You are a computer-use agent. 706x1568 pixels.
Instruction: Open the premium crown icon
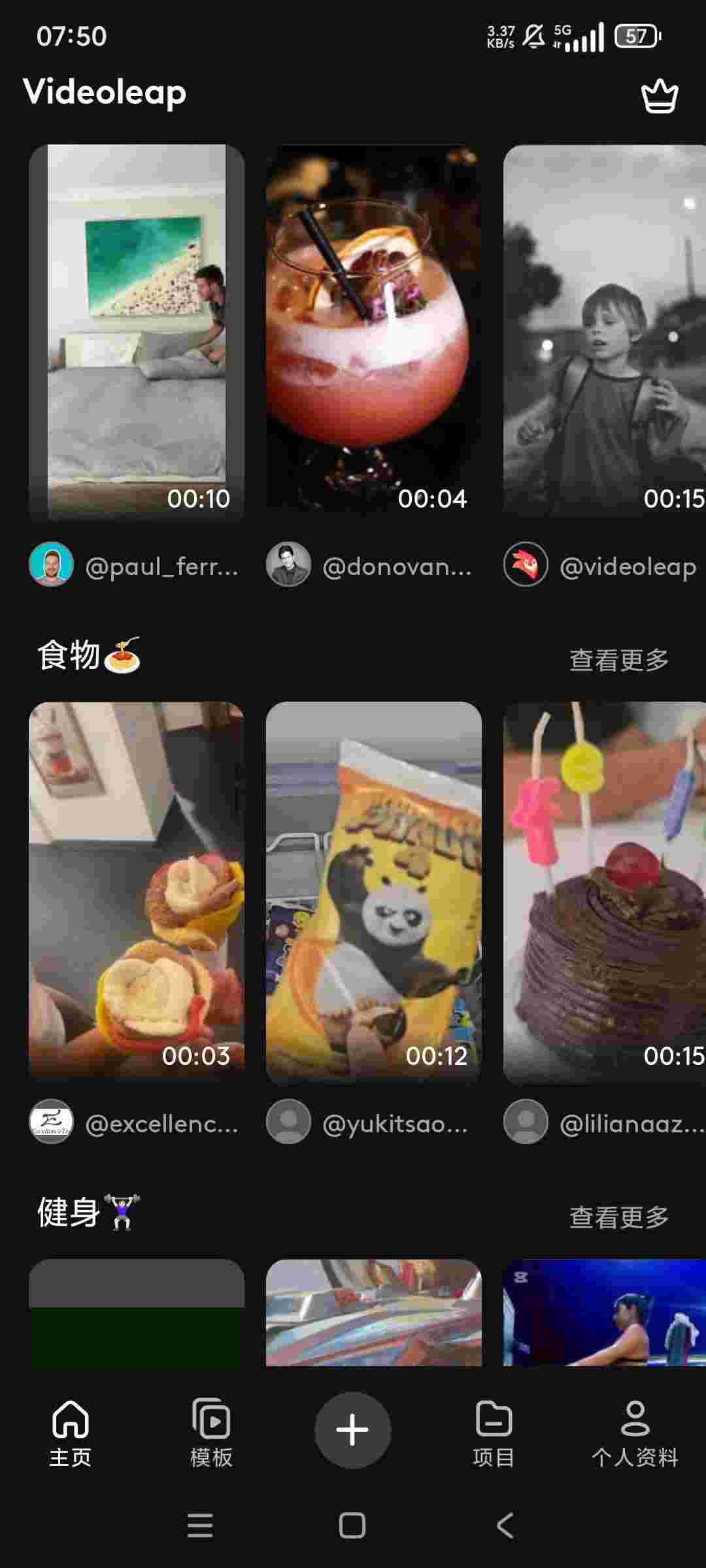(x=660, y=97)
